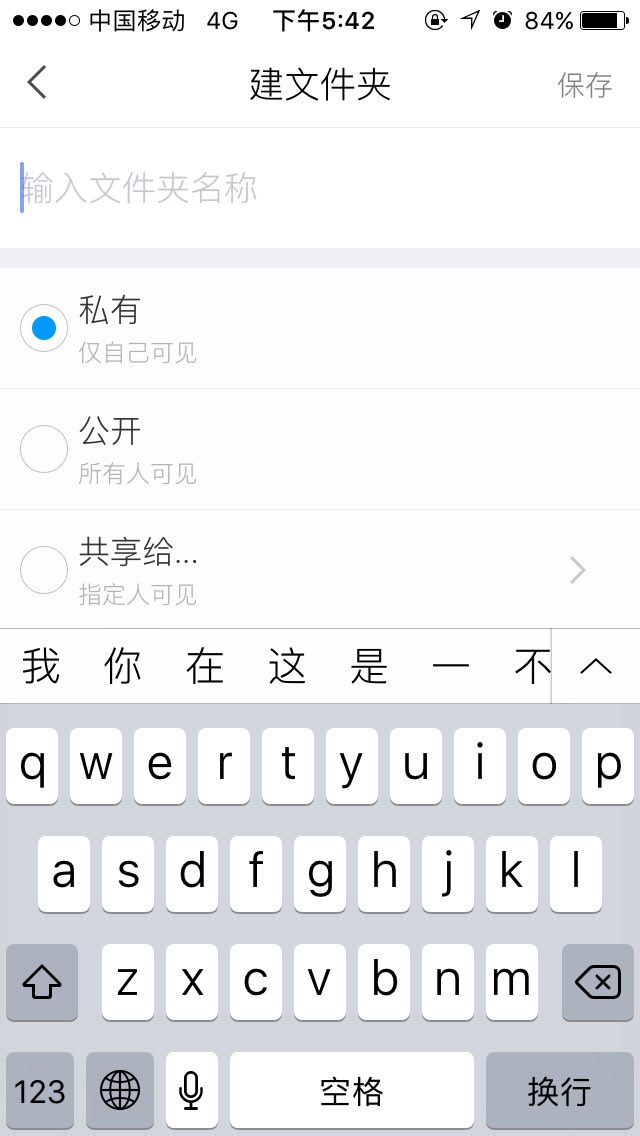Select the 私有 privacy option
This screenshot has width=640, height=1136.
(43, 328)
